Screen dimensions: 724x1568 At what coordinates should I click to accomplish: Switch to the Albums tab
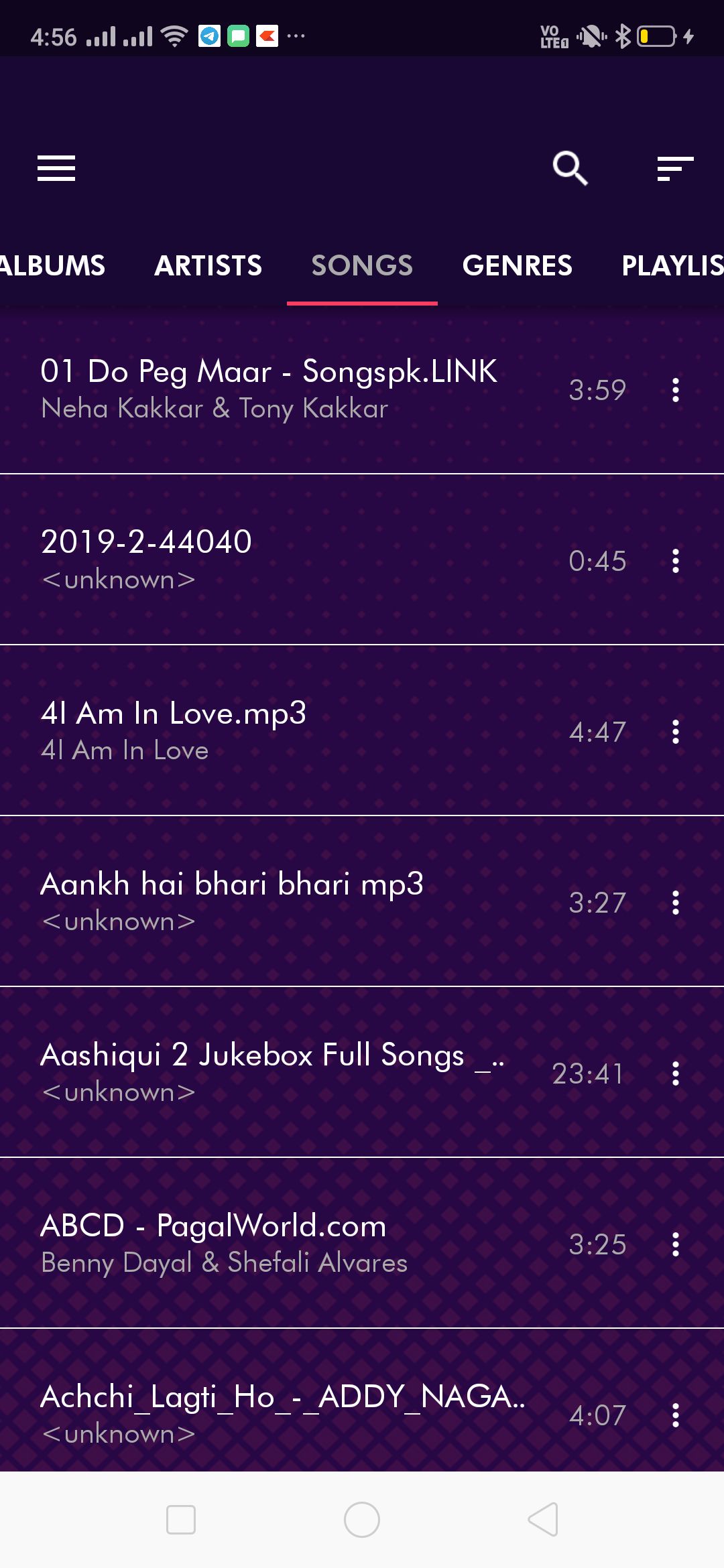pos(52,266)
